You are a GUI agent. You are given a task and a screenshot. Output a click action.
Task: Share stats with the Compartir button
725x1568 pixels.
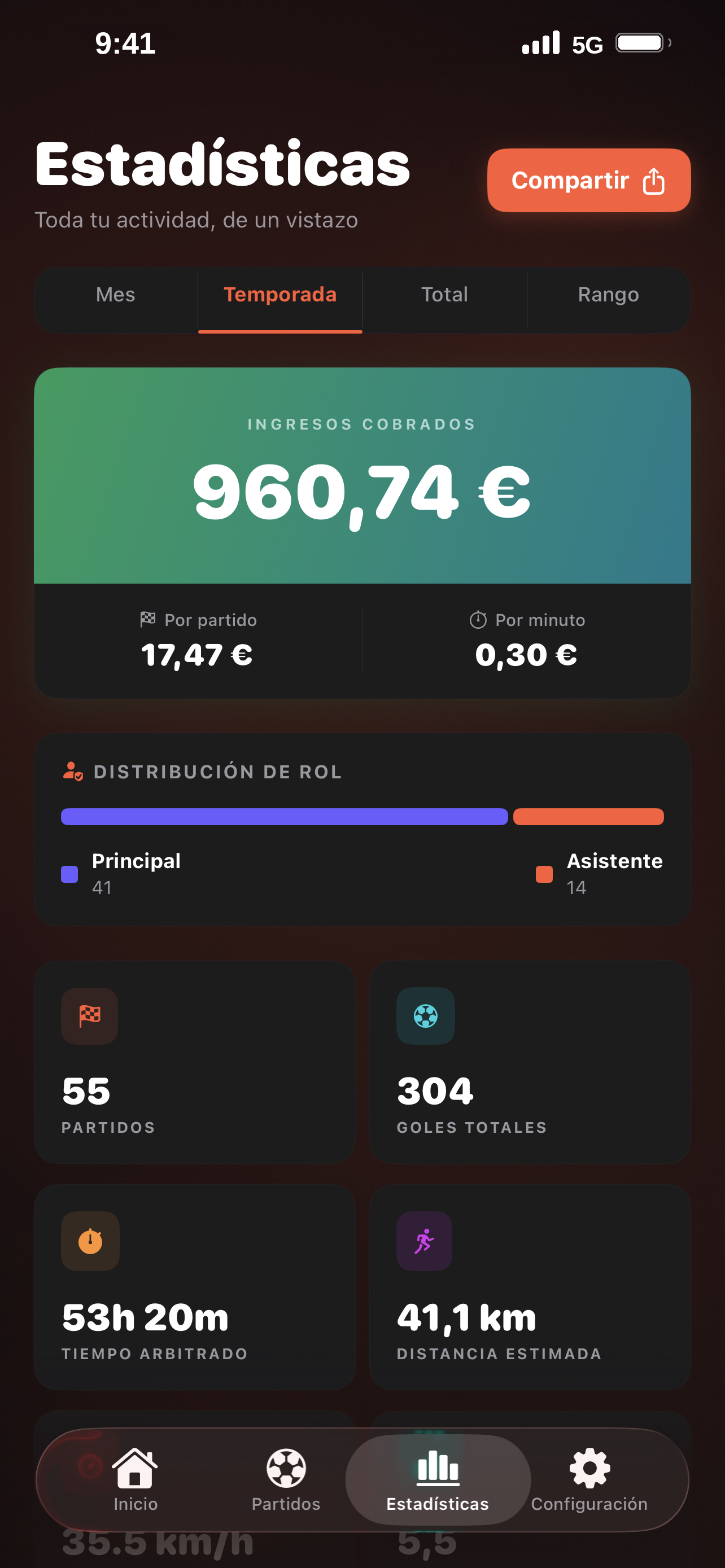(589, 180)
